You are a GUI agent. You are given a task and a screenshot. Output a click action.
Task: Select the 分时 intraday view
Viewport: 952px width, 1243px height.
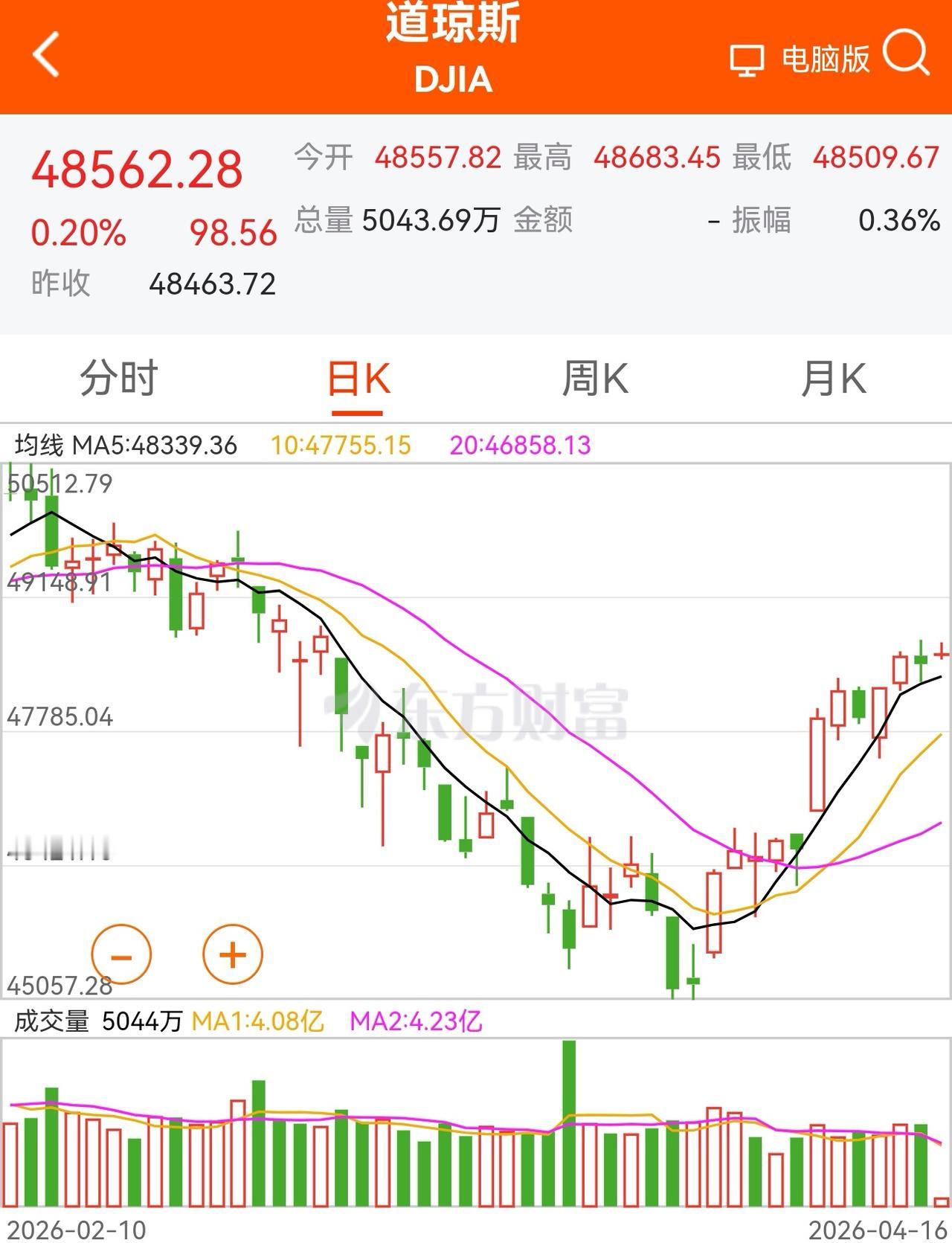tap(119, 379)
